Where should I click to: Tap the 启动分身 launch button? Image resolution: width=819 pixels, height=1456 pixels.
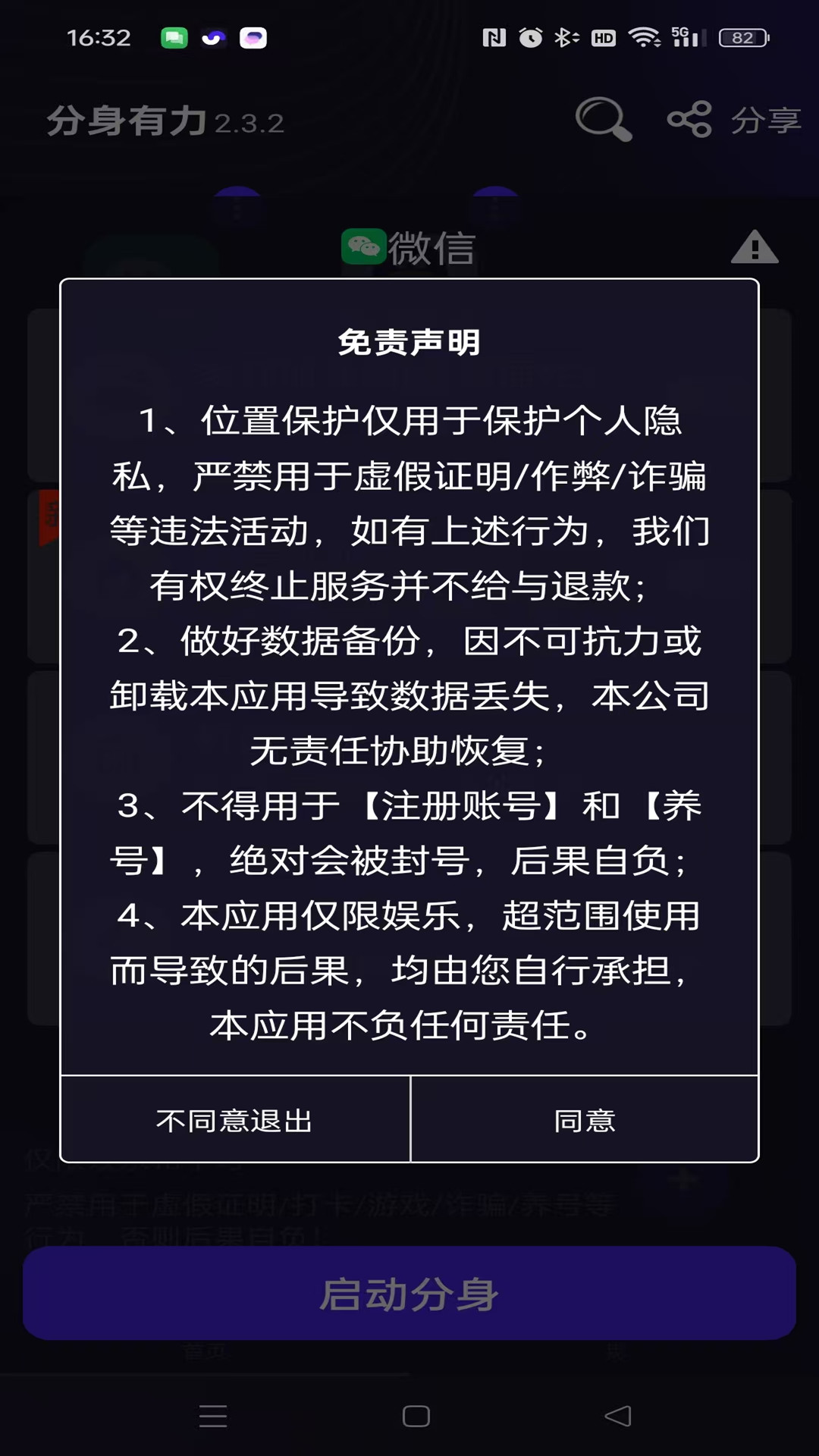409,1293
